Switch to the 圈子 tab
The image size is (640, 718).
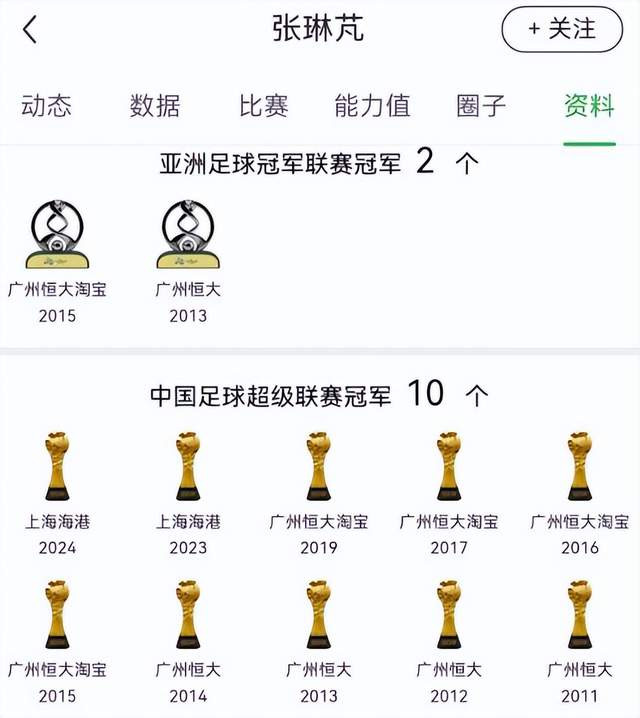pos(481,106)
